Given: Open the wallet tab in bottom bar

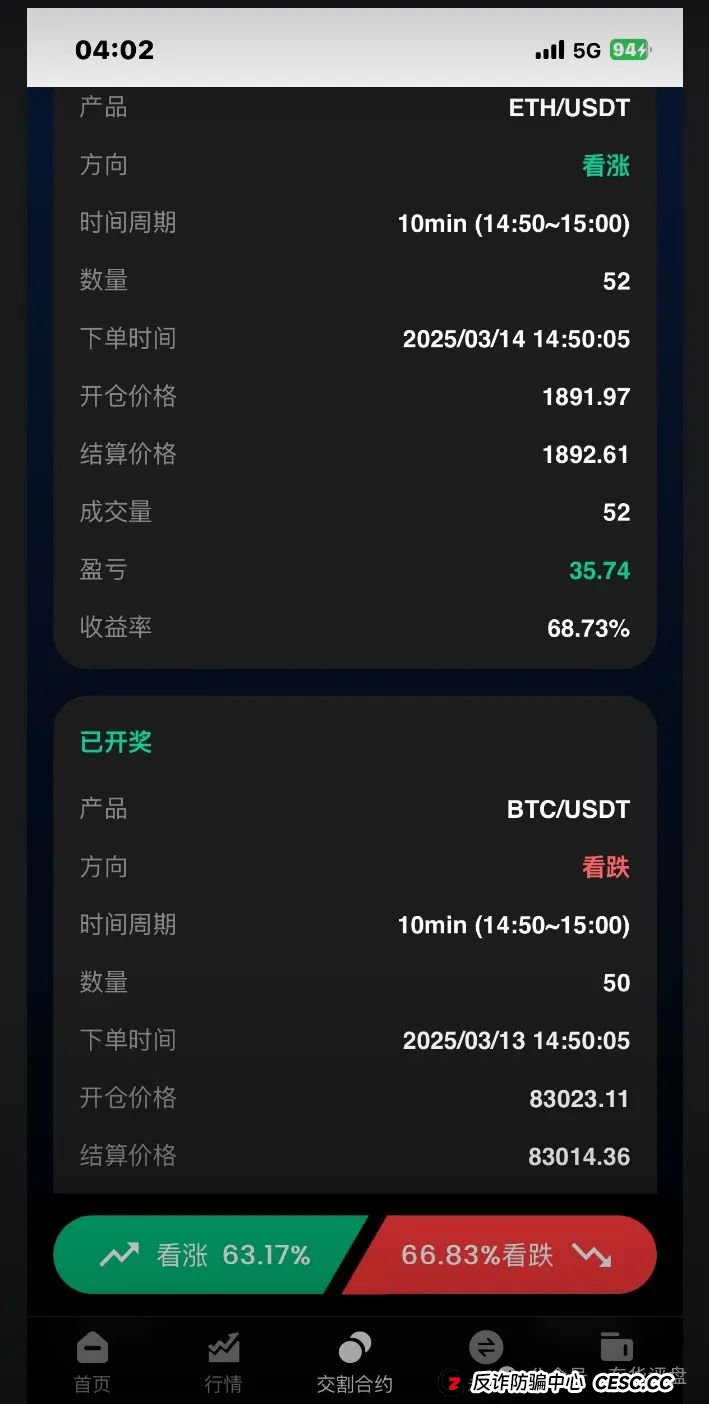Looking at the screenshot, I should point(617,1350).
